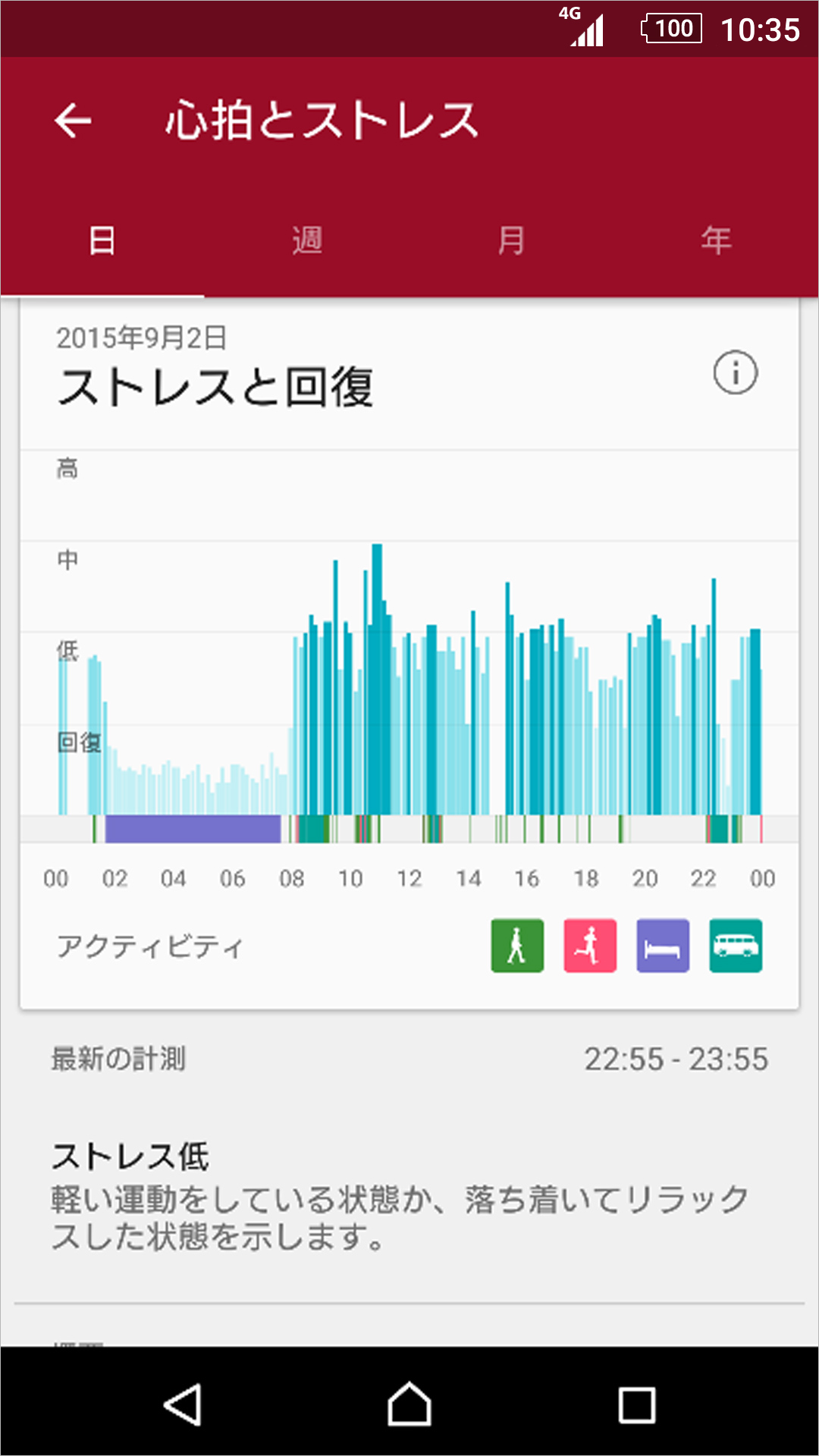Image resolution: width=819 pixels, height=1456 pixels.
Task: Tap the 22:55 - 23:55 measurement time
Action: (677, 1059)
